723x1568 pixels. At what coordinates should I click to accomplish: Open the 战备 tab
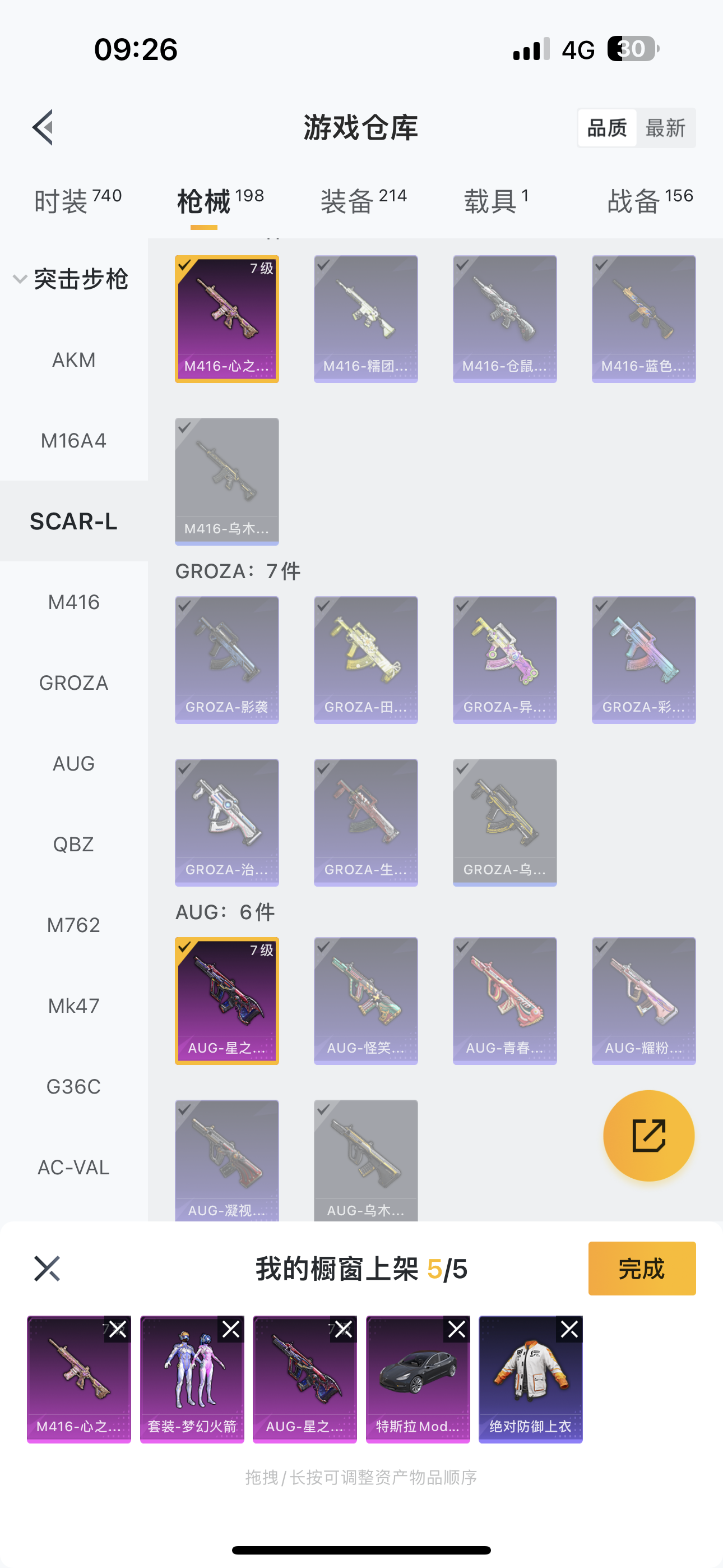[x=650, y=201]
